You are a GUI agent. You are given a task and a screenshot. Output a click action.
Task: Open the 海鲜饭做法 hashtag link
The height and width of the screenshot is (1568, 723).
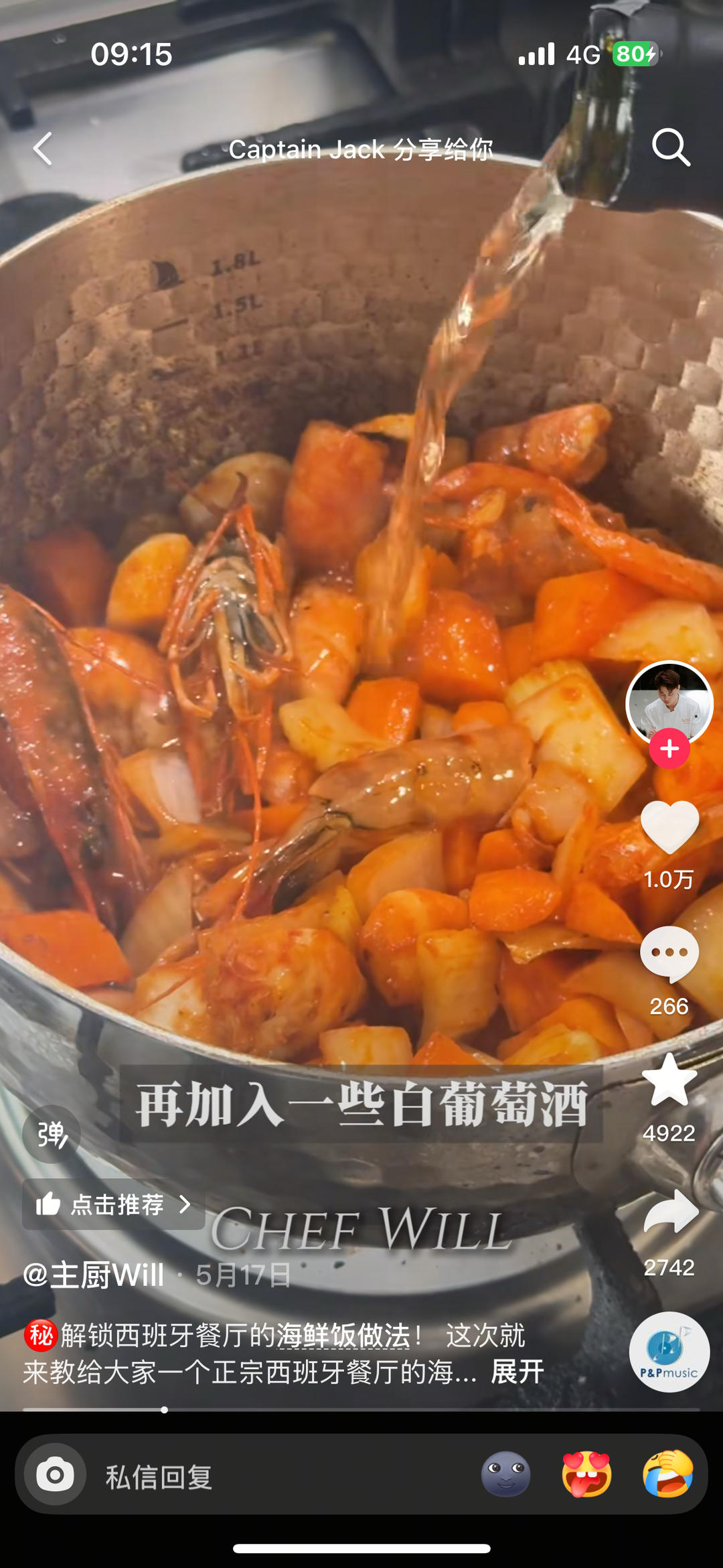(x=343, y=1335)
